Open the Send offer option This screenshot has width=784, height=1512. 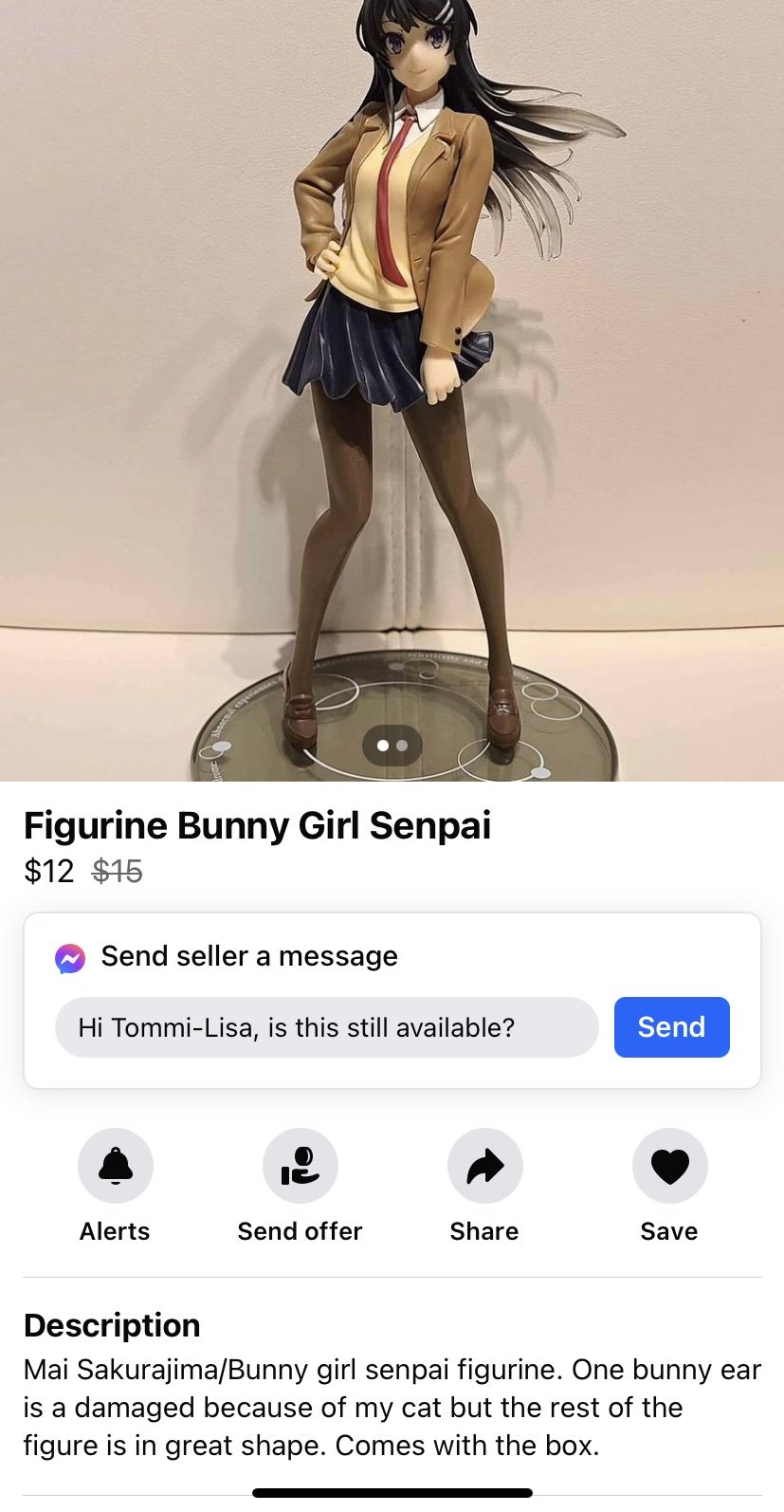click(300, 1166)
